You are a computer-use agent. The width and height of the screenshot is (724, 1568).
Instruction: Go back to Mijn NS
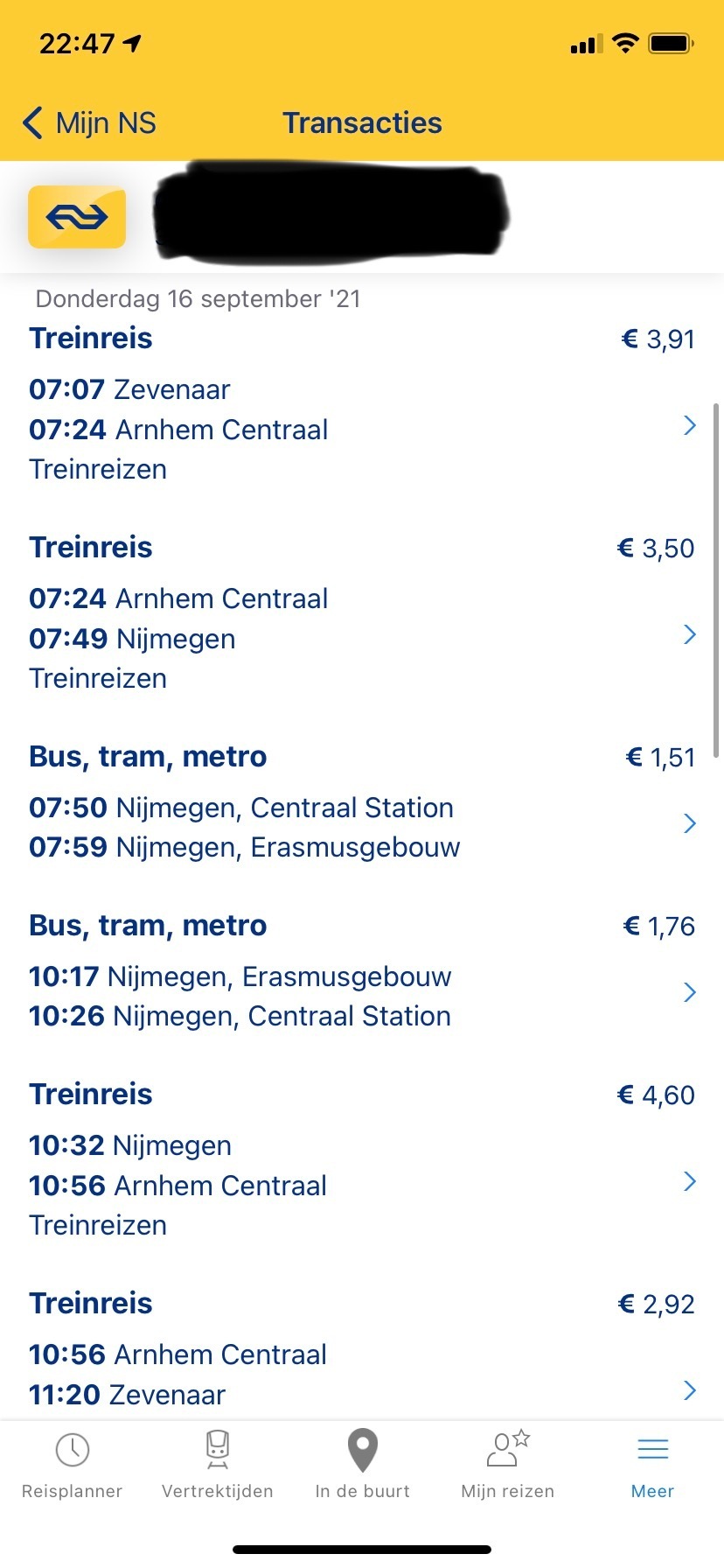tap(89, 123)
